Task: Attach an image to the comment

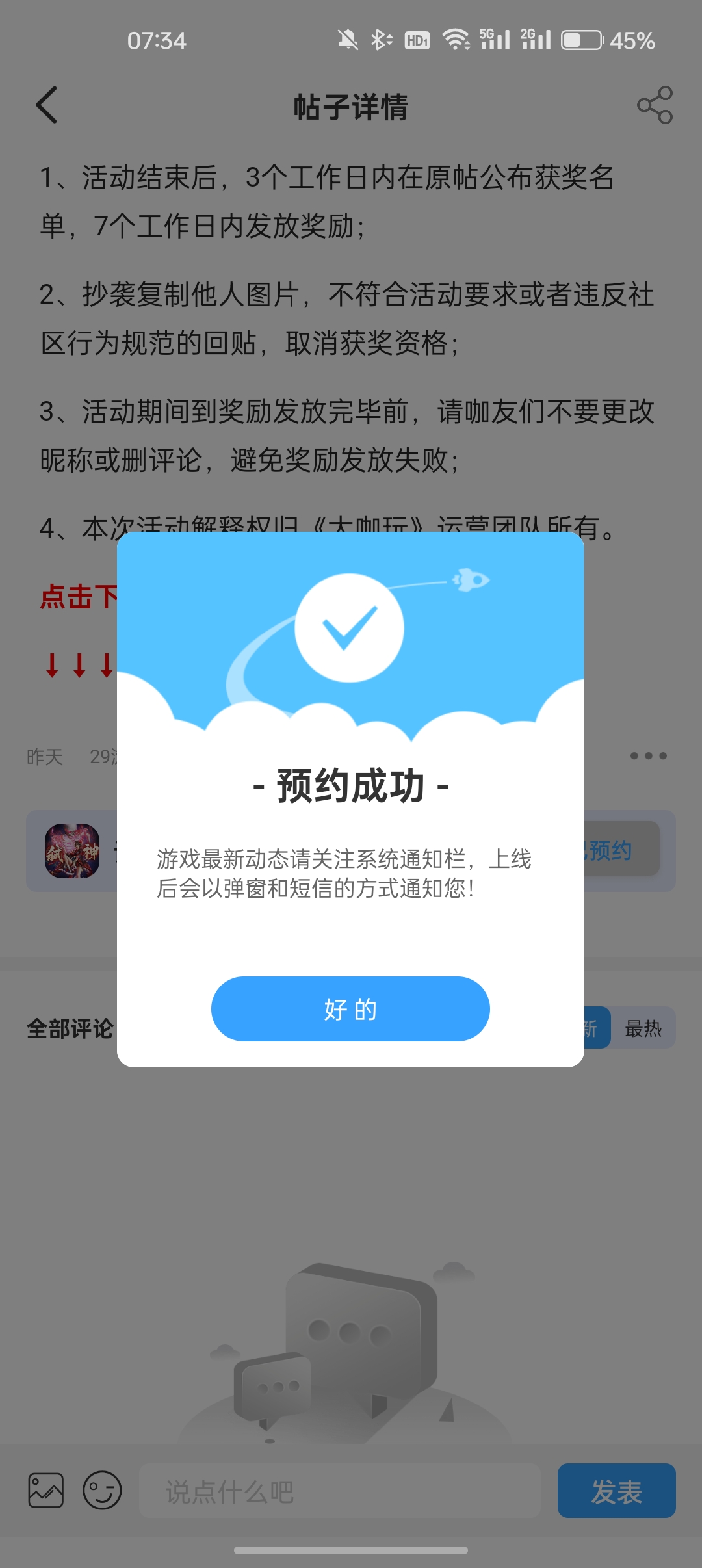Action: pos(46,1490)
